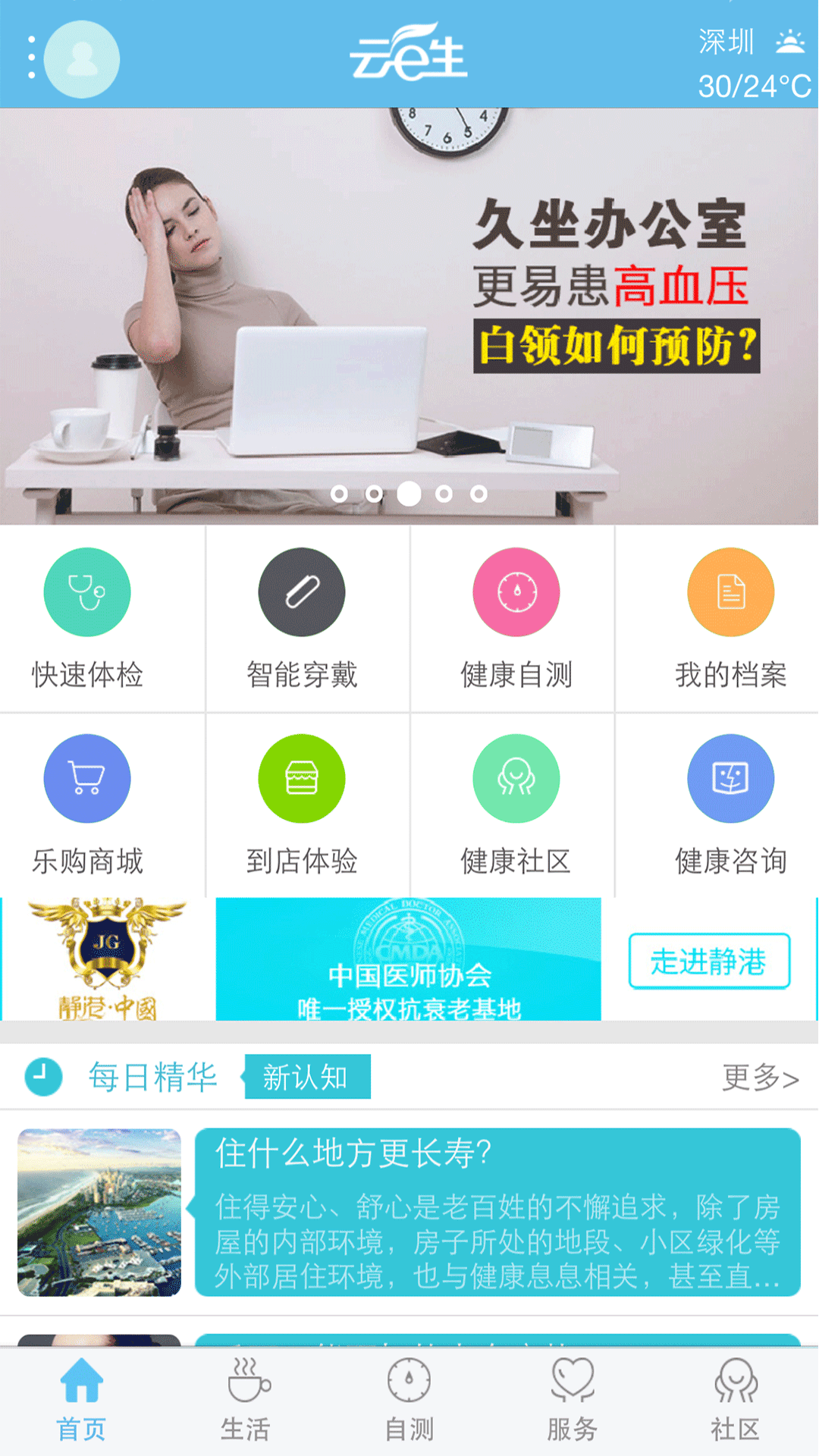Open the profile avatar menu
Screen dimensions: 819x1456
point(81,59)
